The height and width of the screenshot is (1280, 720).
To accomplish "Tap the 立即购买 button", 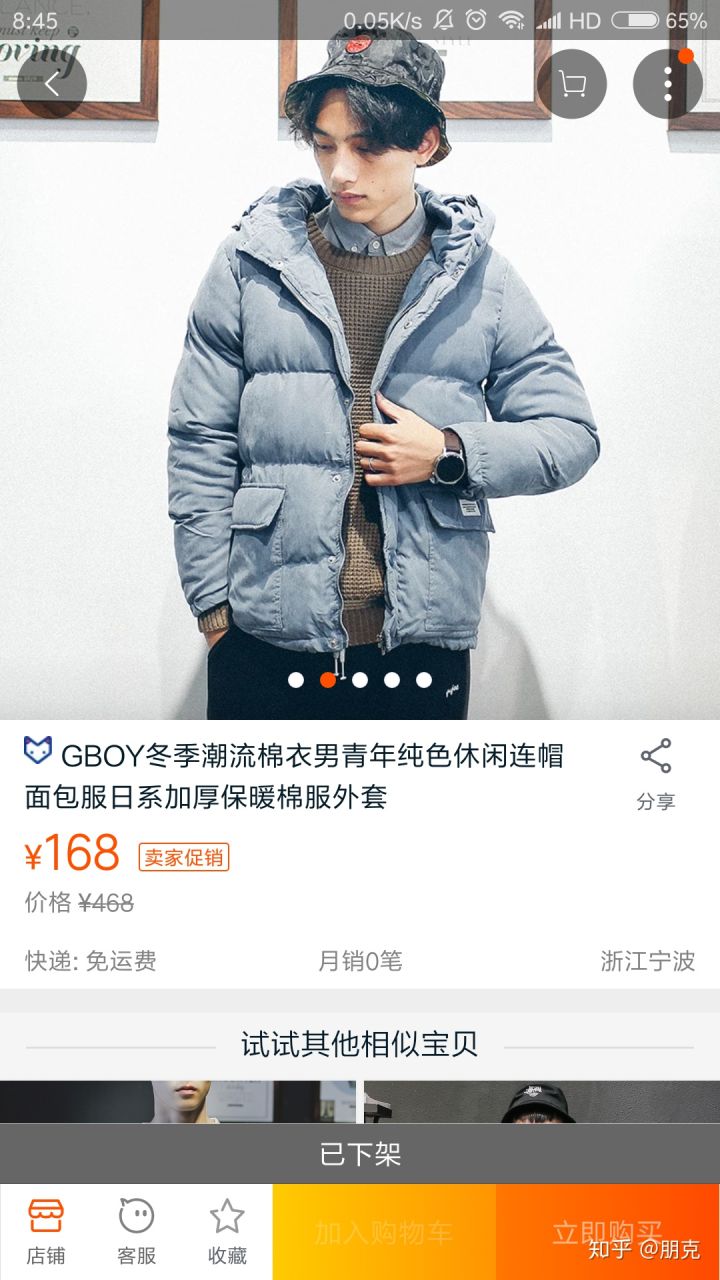I will click(x=608, y=1232).
